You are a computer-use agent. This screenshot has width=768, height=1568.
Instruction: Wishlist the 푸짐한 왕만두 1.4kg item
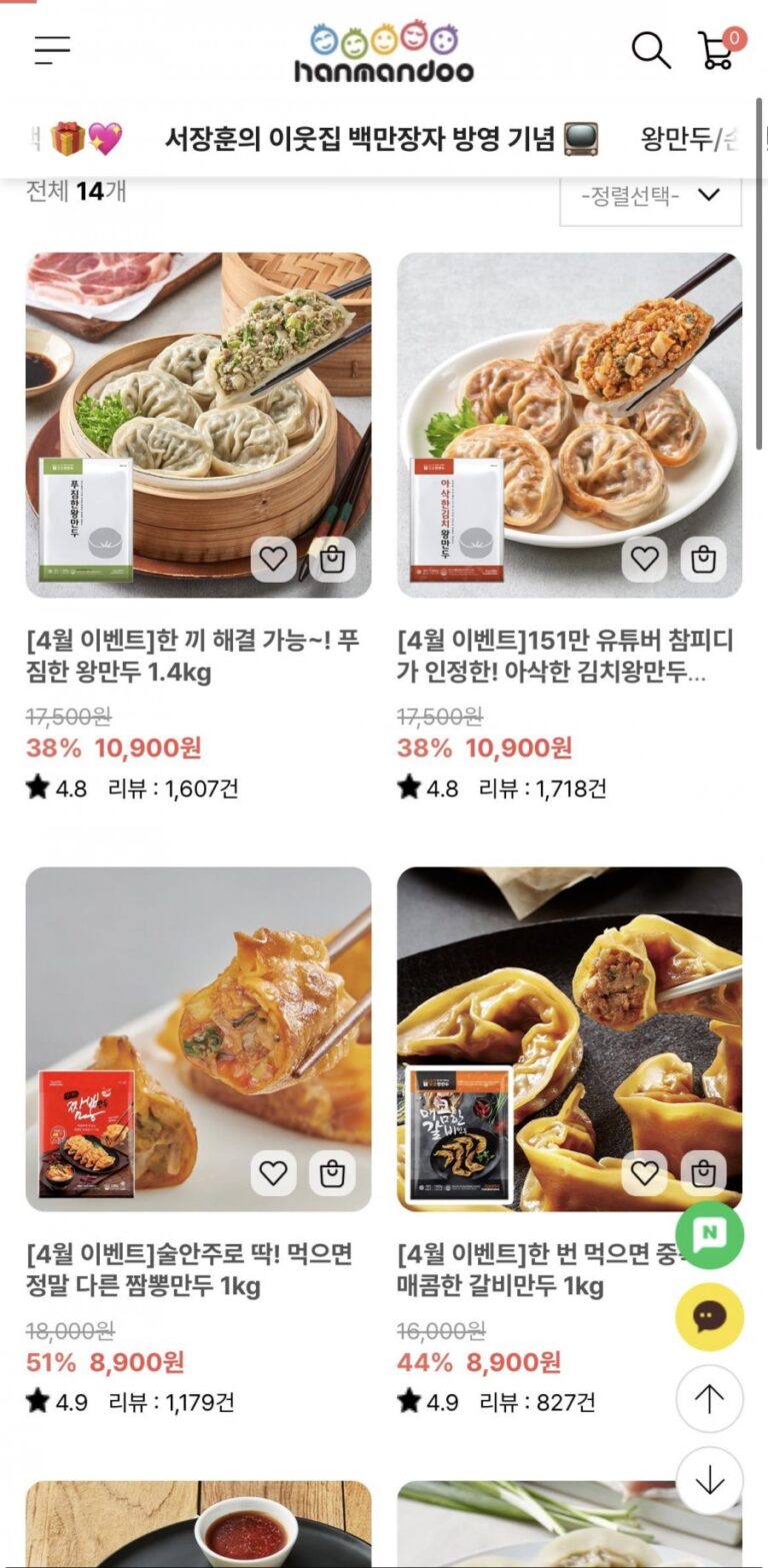click(x=273, y=560)
